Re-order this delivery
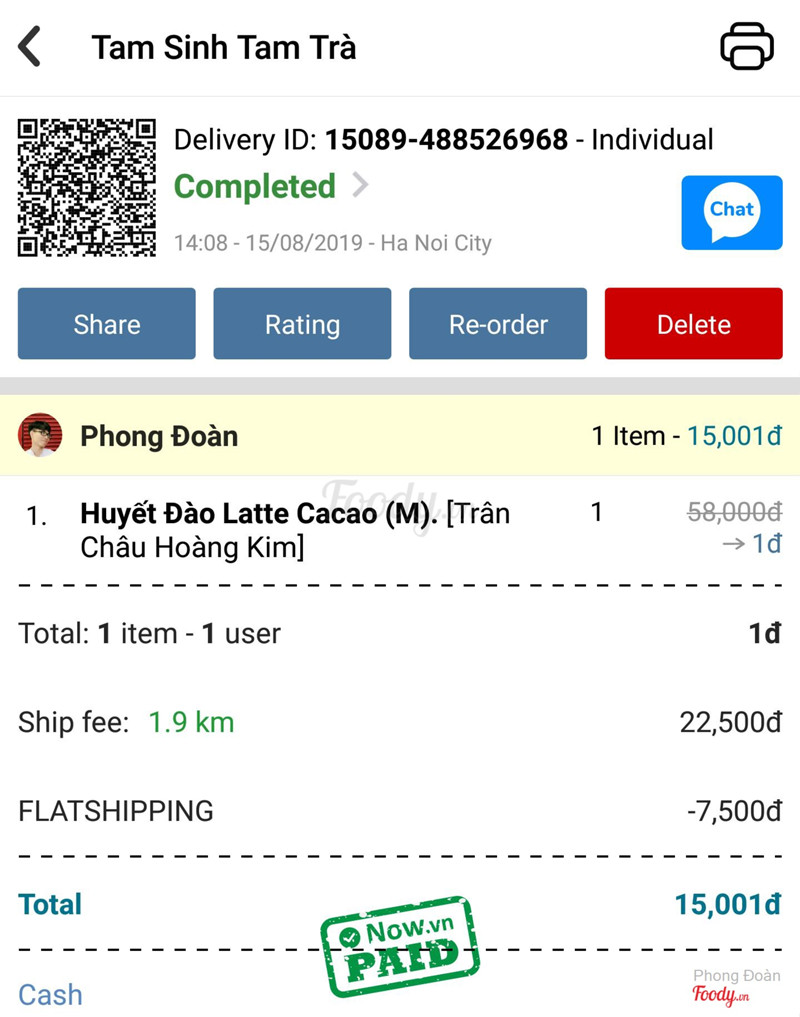 [x=498, y=324]
